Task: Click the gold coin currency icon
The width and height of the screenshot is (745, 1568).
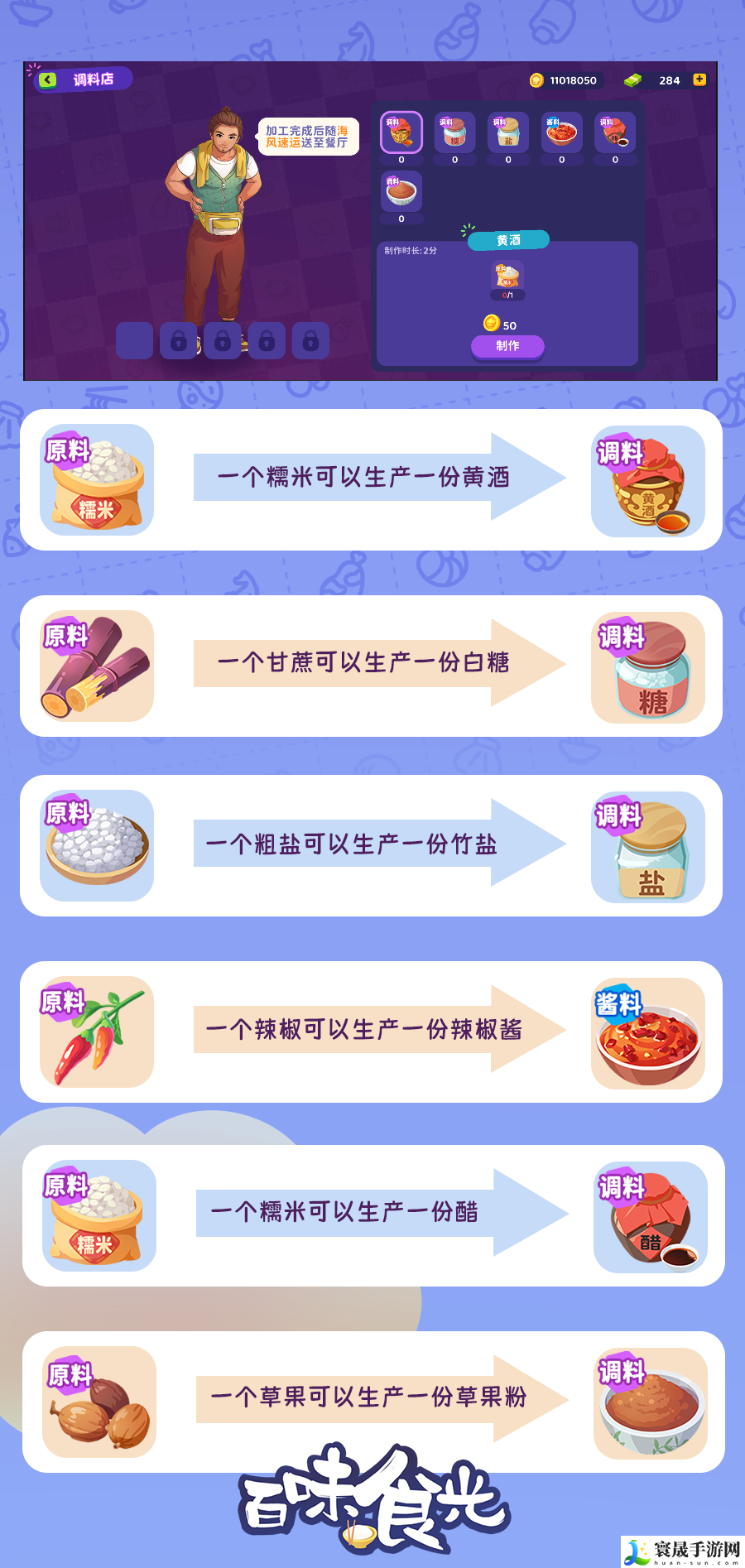Action: 536,80
